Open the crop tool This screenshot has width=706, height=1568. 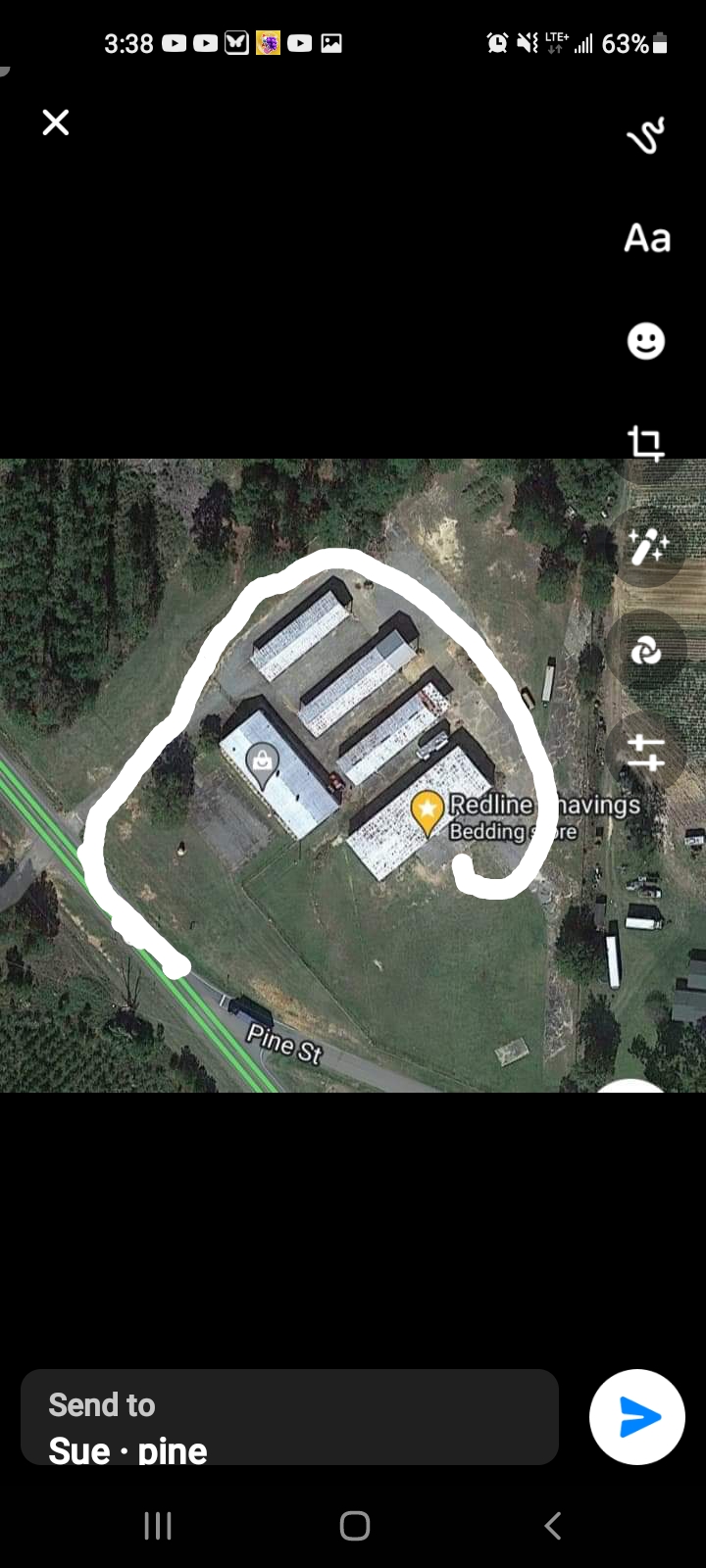pyautogui.click(x=646, y=443)
